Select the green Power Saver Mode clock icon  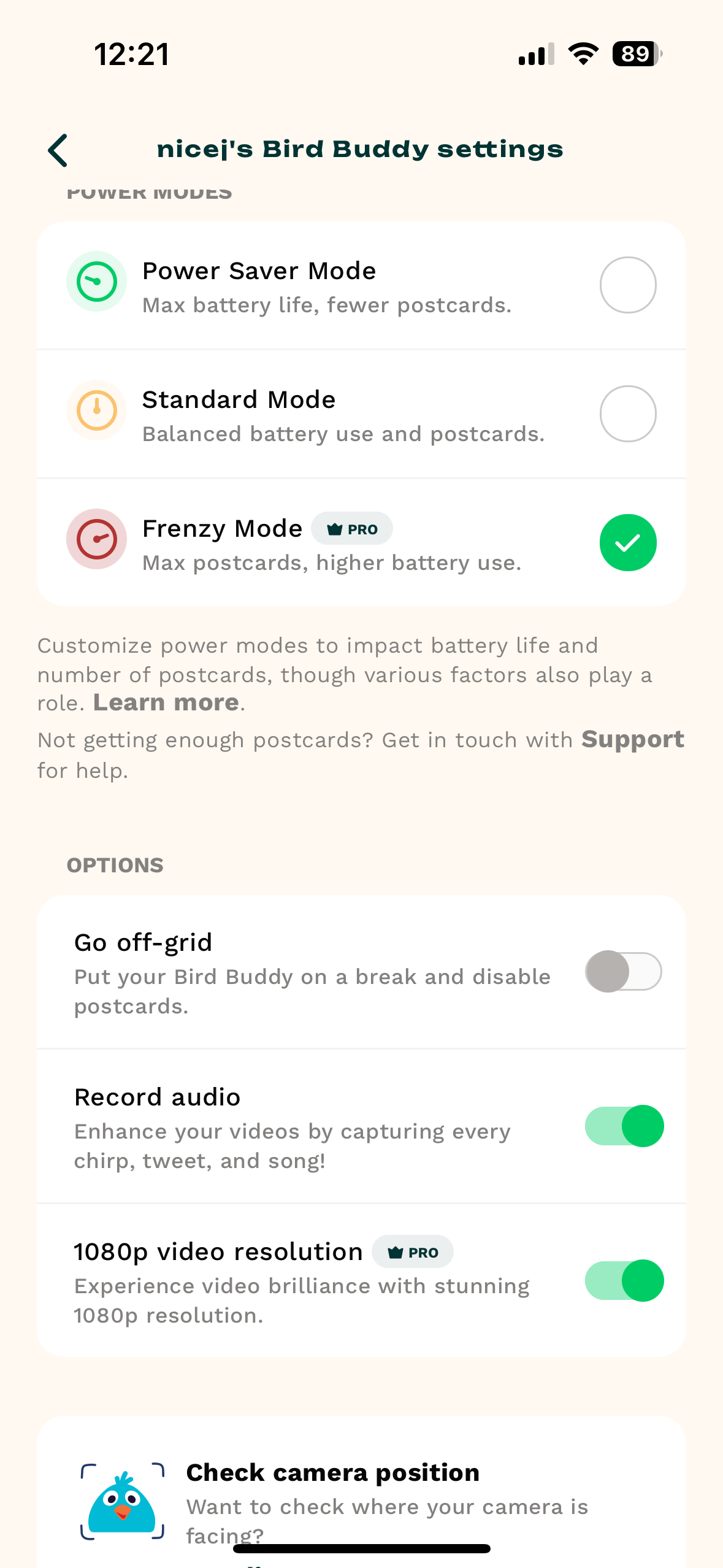(x=96, y=280)
